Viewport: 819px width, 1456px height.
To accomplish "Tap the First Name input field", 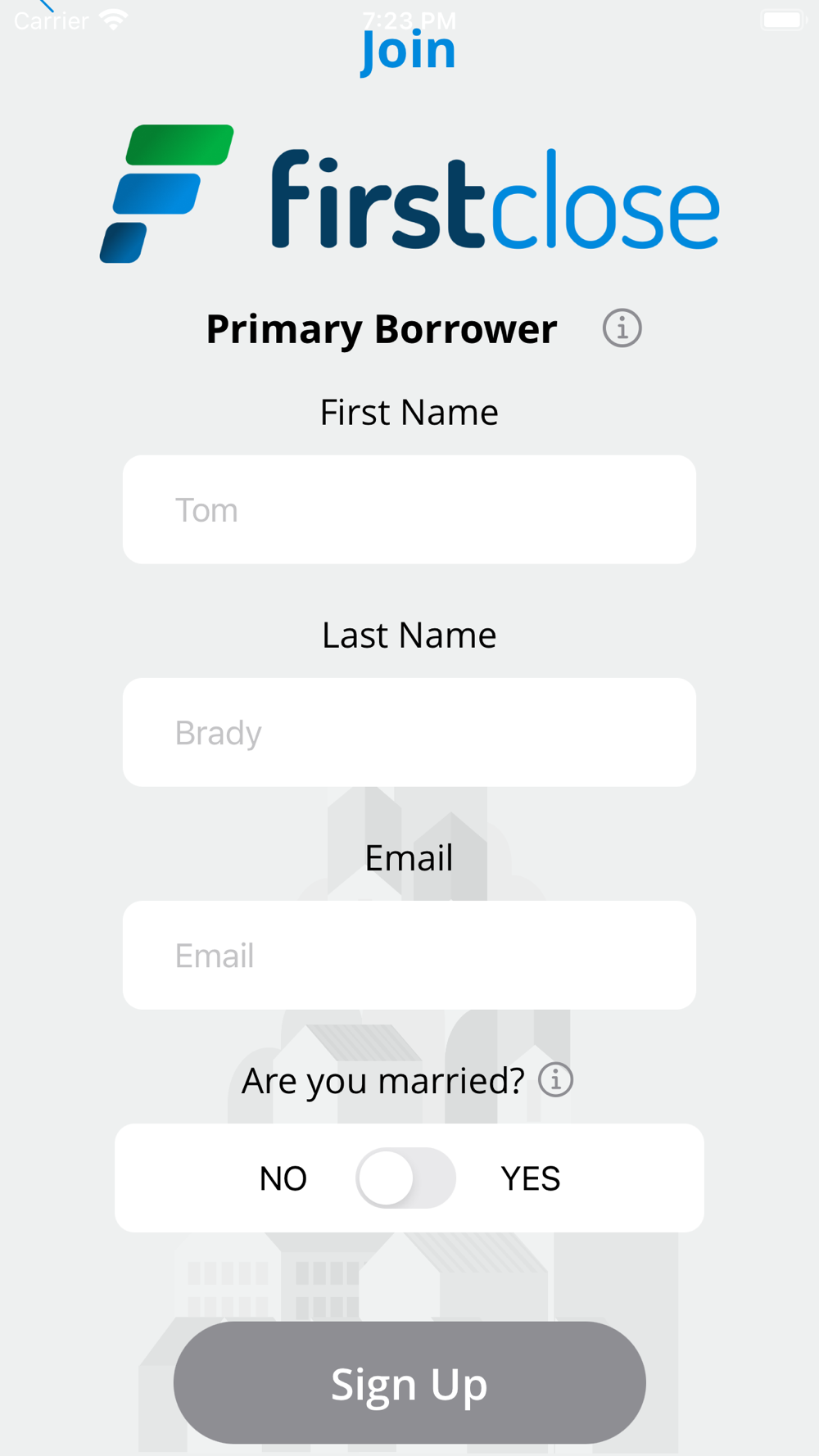I will (x=409, y=509).
